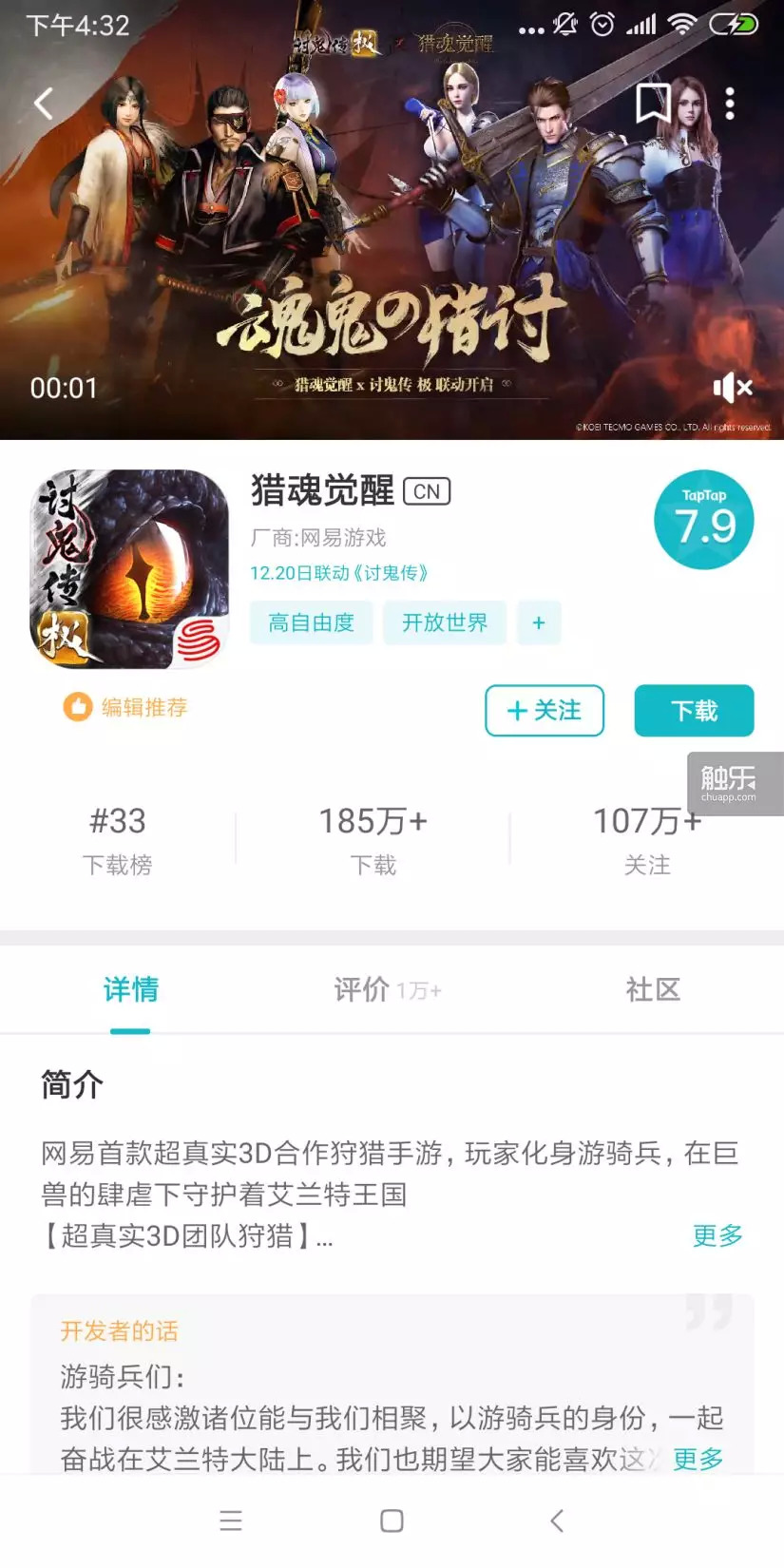Expand 简介 description with 更多
784x1568 pixels.
[717, 1235]
